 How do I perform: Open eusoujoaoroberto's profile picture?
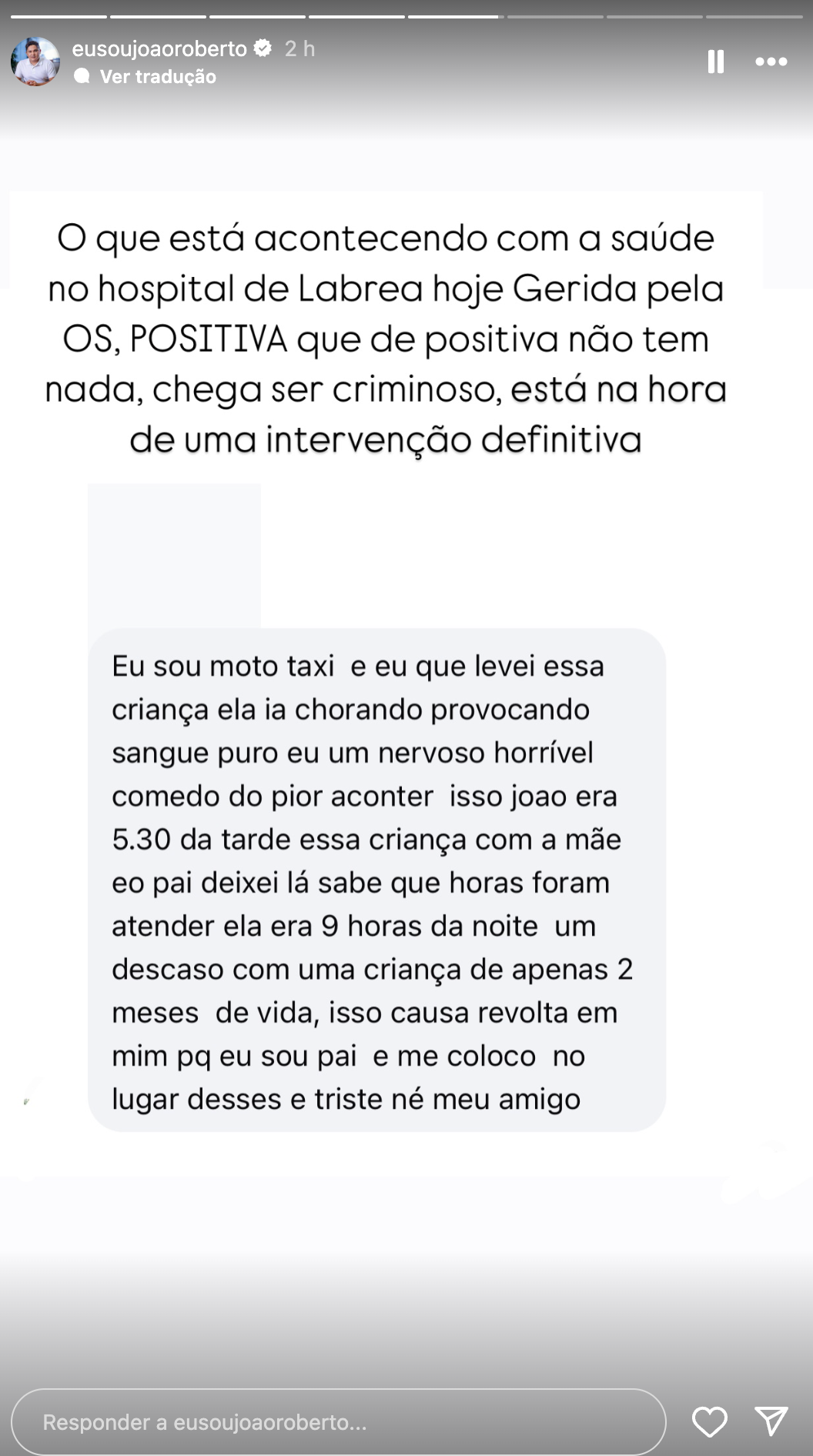point(35,62)
